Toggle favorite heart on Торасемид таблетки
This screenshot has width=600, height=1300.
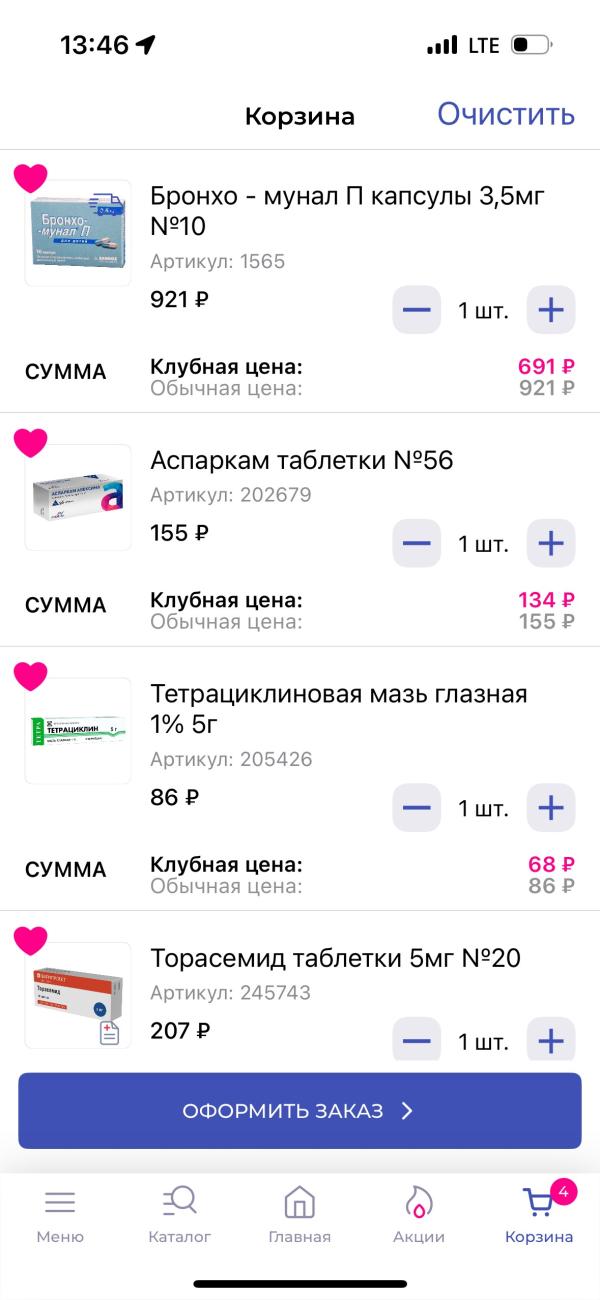click(x=31, y=940)
